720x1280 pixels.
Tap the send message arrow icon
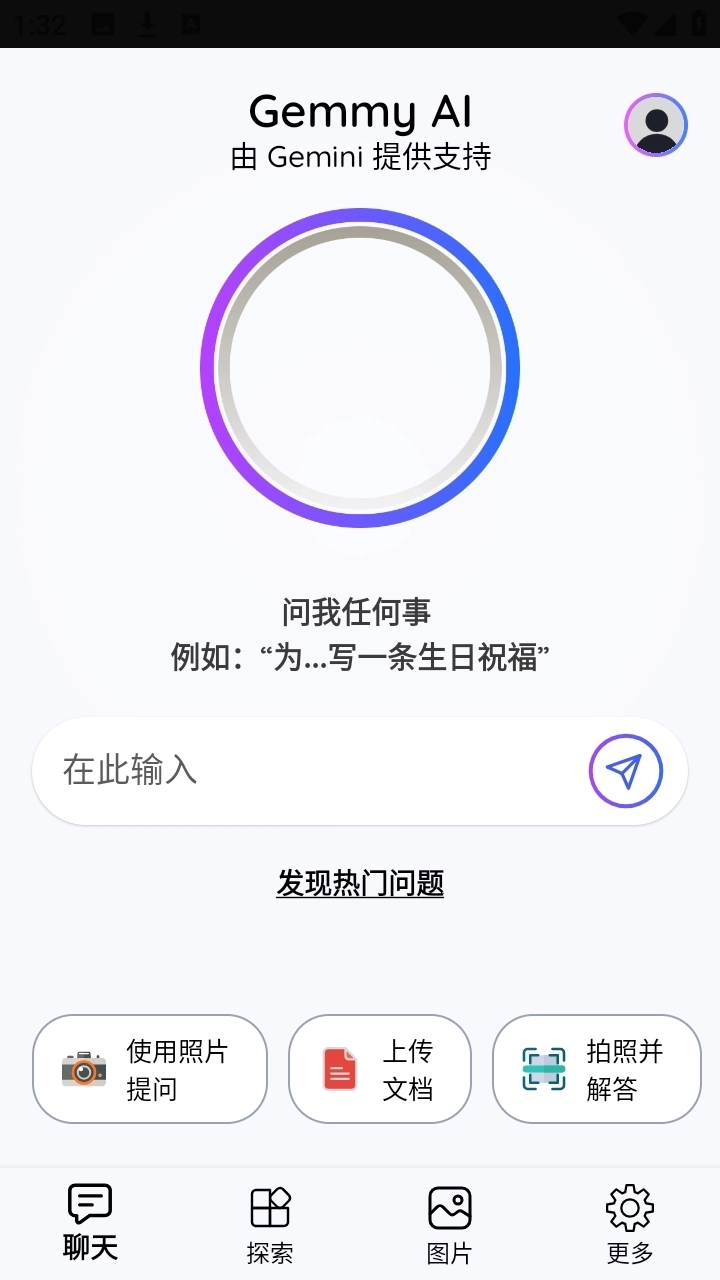[626, 770]
